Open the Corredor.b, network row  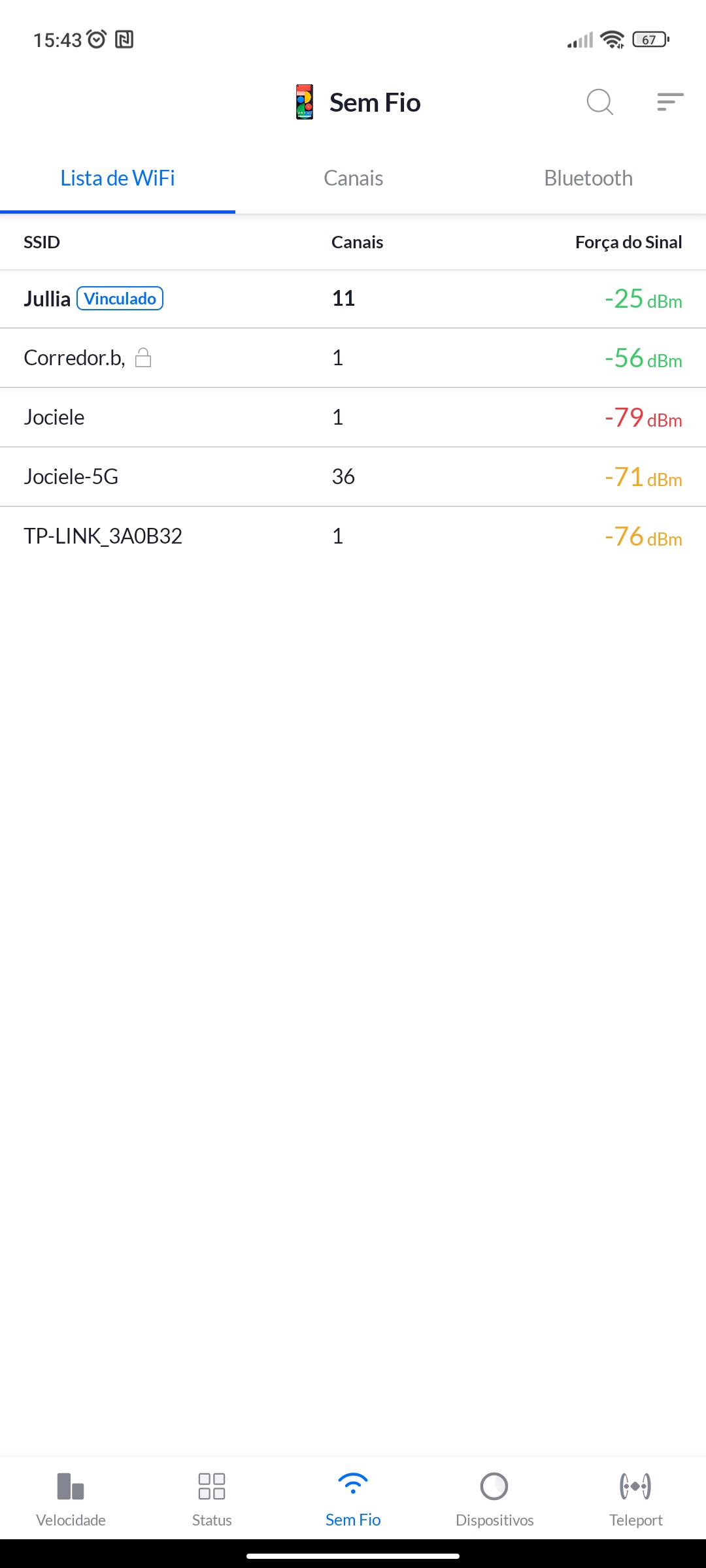(x=353, y=358)
